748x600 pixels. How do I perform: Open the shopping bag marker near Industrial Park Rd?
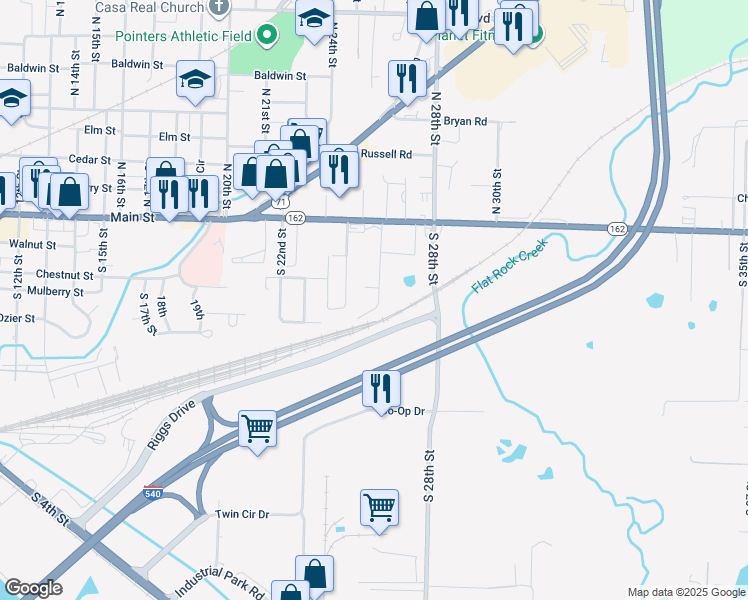(314, 574)
